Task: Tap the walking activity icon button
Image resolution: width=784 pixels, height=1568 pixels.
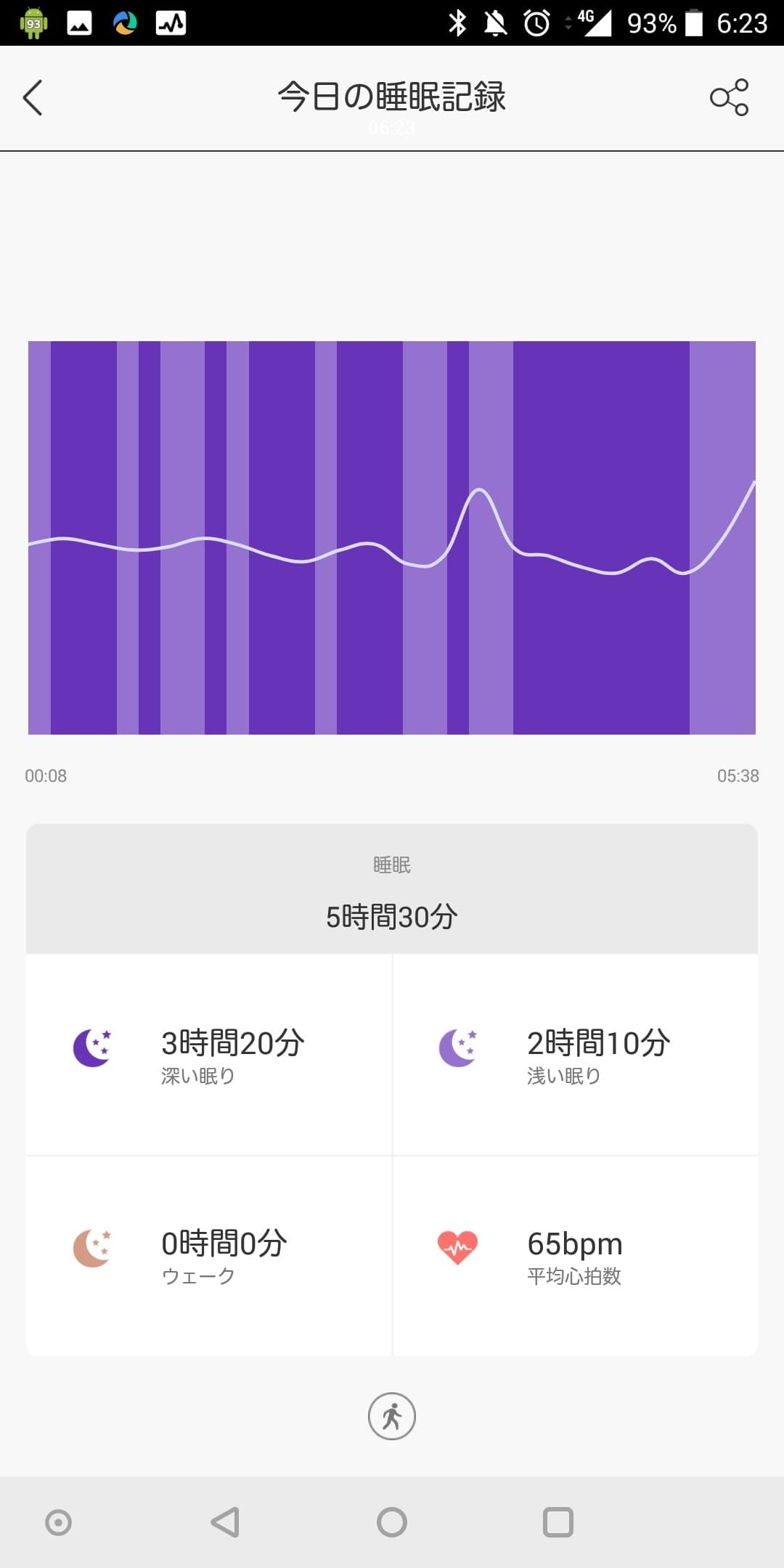Action: (392, 1416)
